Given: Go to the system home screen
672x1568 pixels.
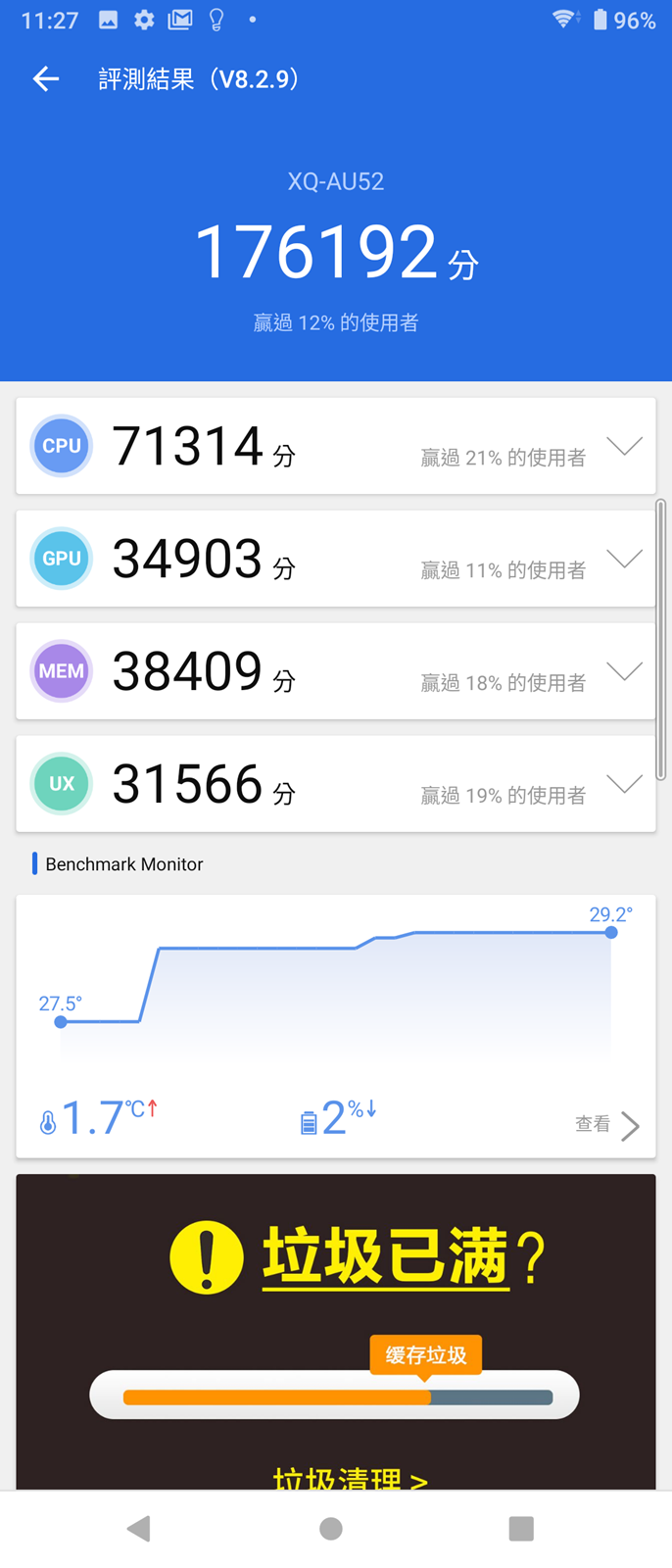Looking at the screenshot, I should (331, 1529).
